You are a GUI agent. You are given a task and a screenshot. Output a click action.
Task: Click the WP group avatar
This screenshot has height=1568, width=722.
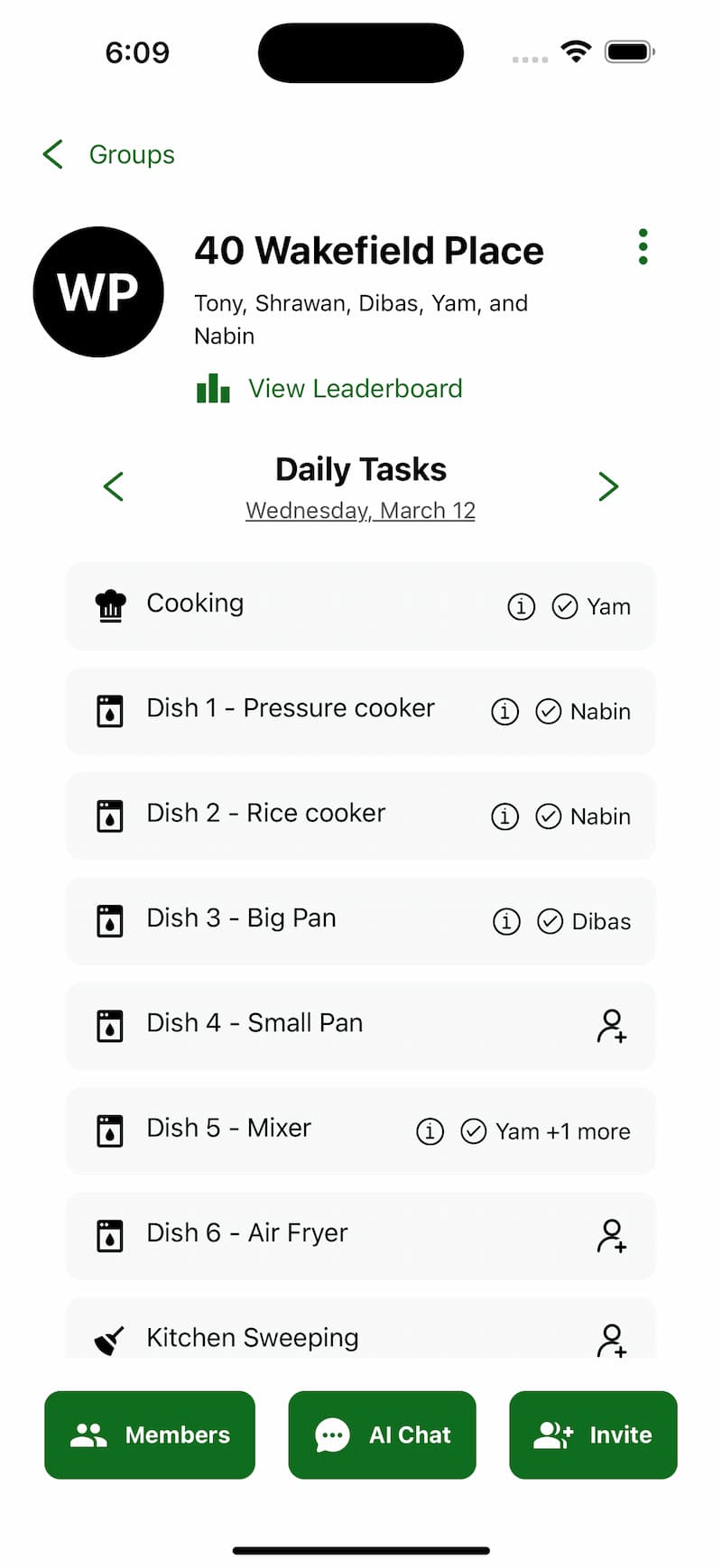tap(98, 291)
